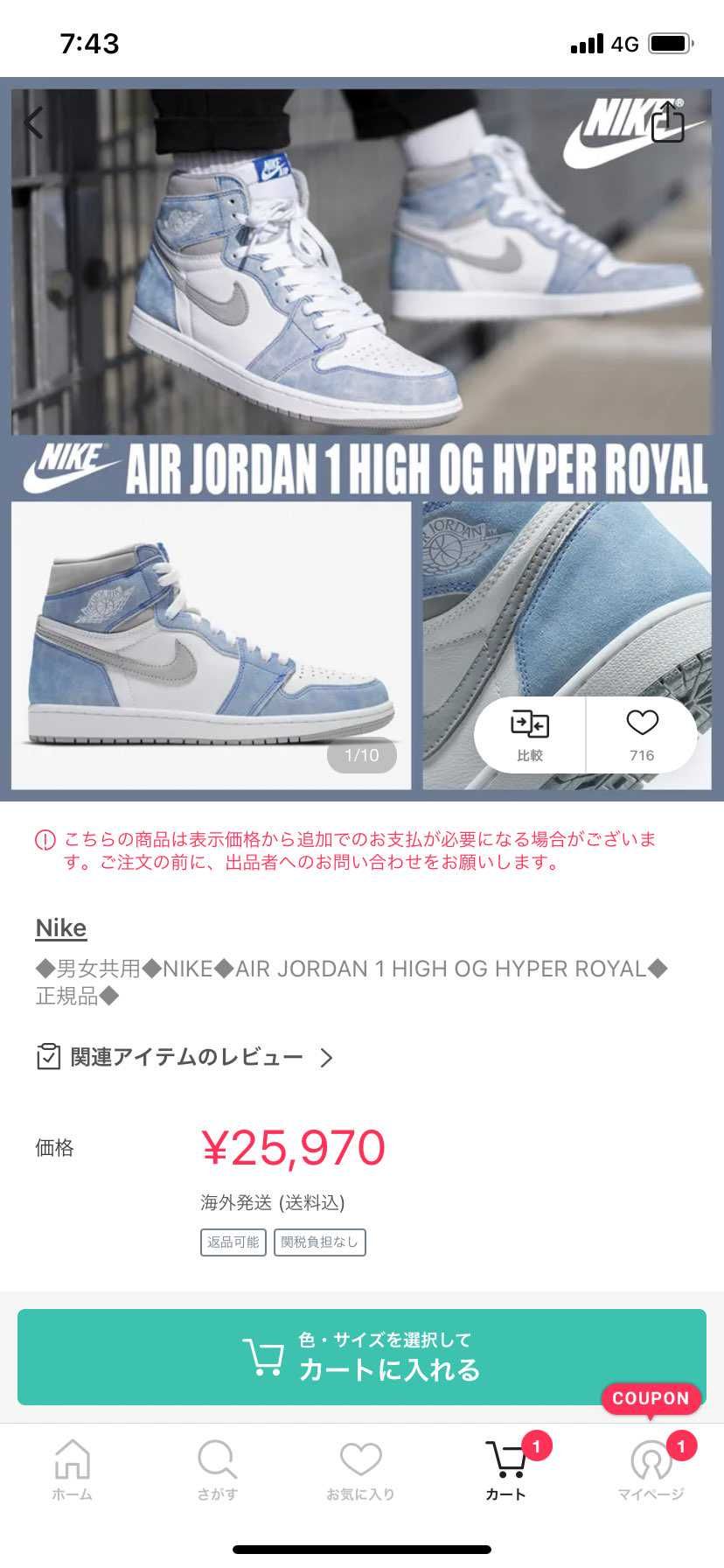Share this product listing
The width and height of the screenshot is (724, 1568).
667,122
